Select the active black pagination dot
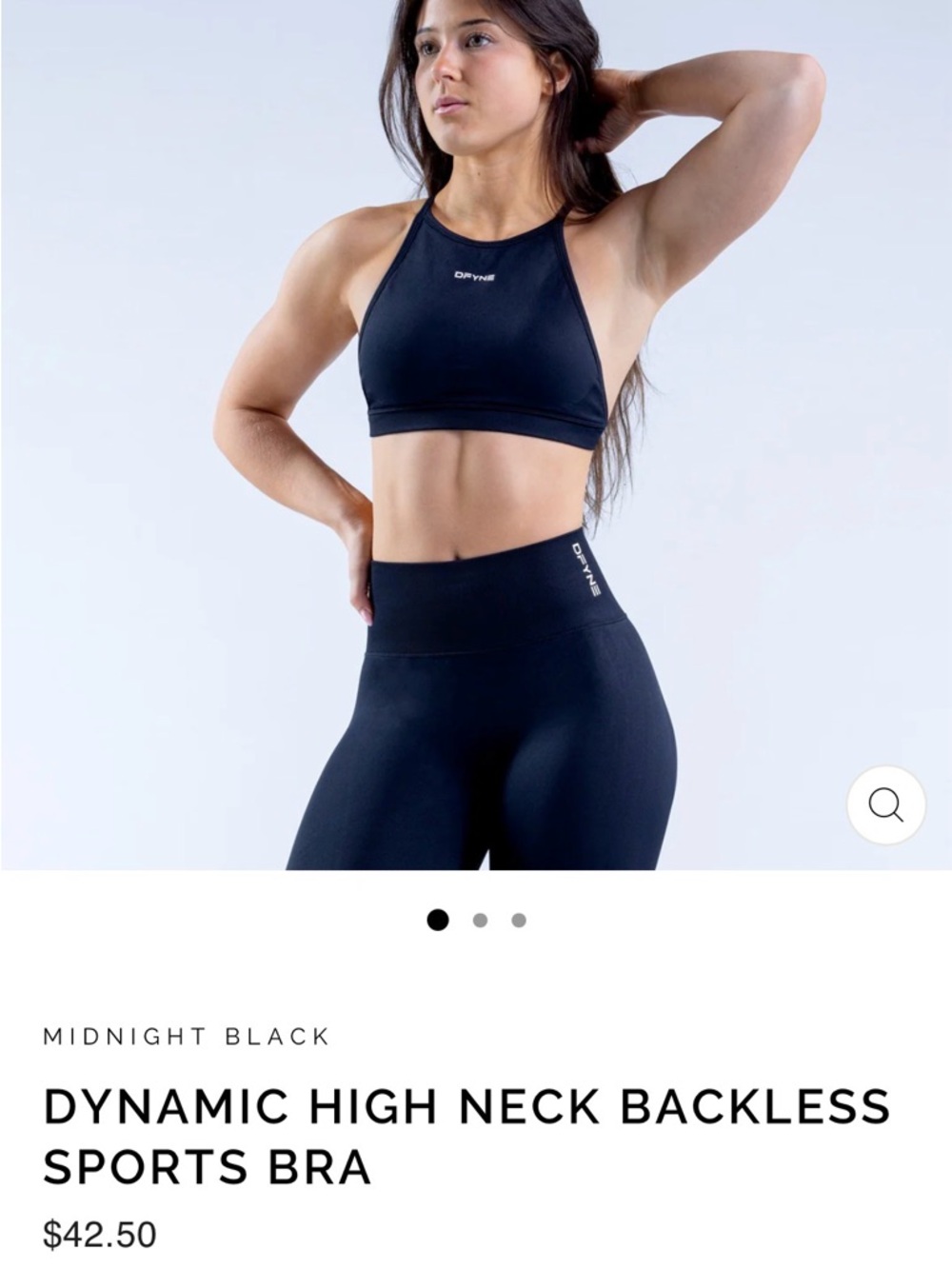The width and height of the screenshot is (952, 1269). coord(437,918)
